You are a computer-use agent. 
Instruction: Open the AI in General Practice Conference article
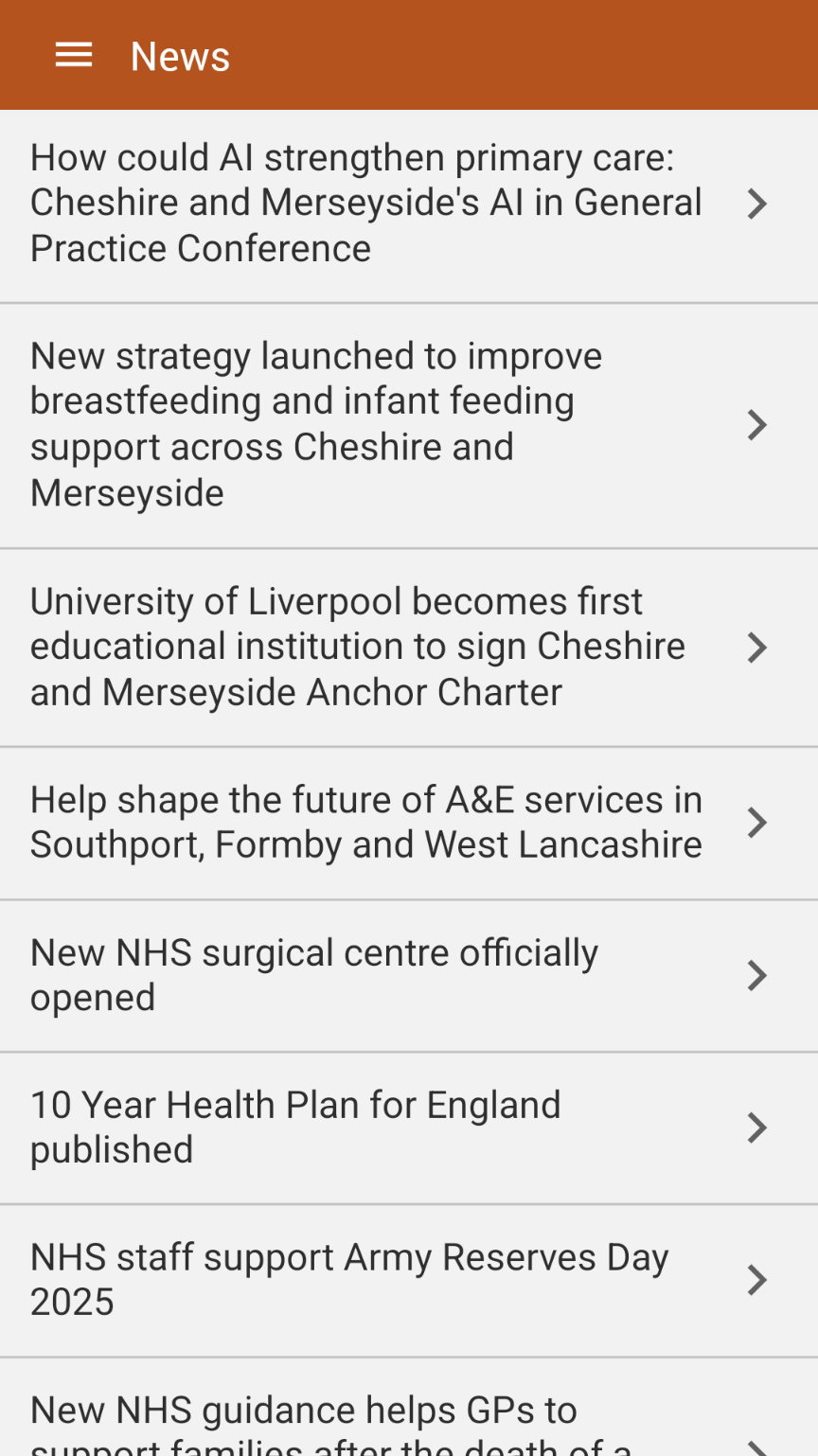(379, 204)
